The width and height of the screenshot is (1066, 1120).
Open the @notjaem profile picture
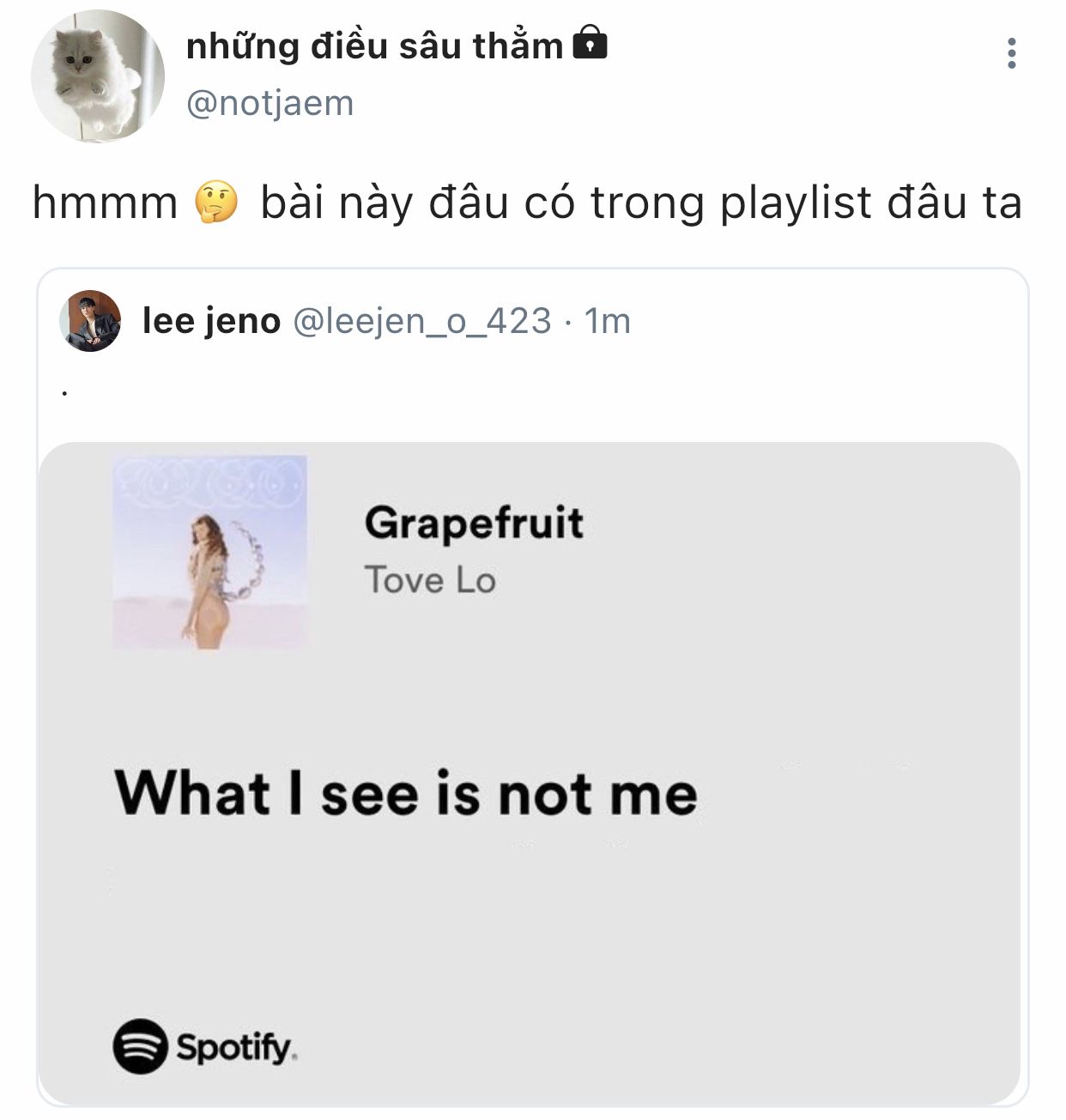[97, 76]
